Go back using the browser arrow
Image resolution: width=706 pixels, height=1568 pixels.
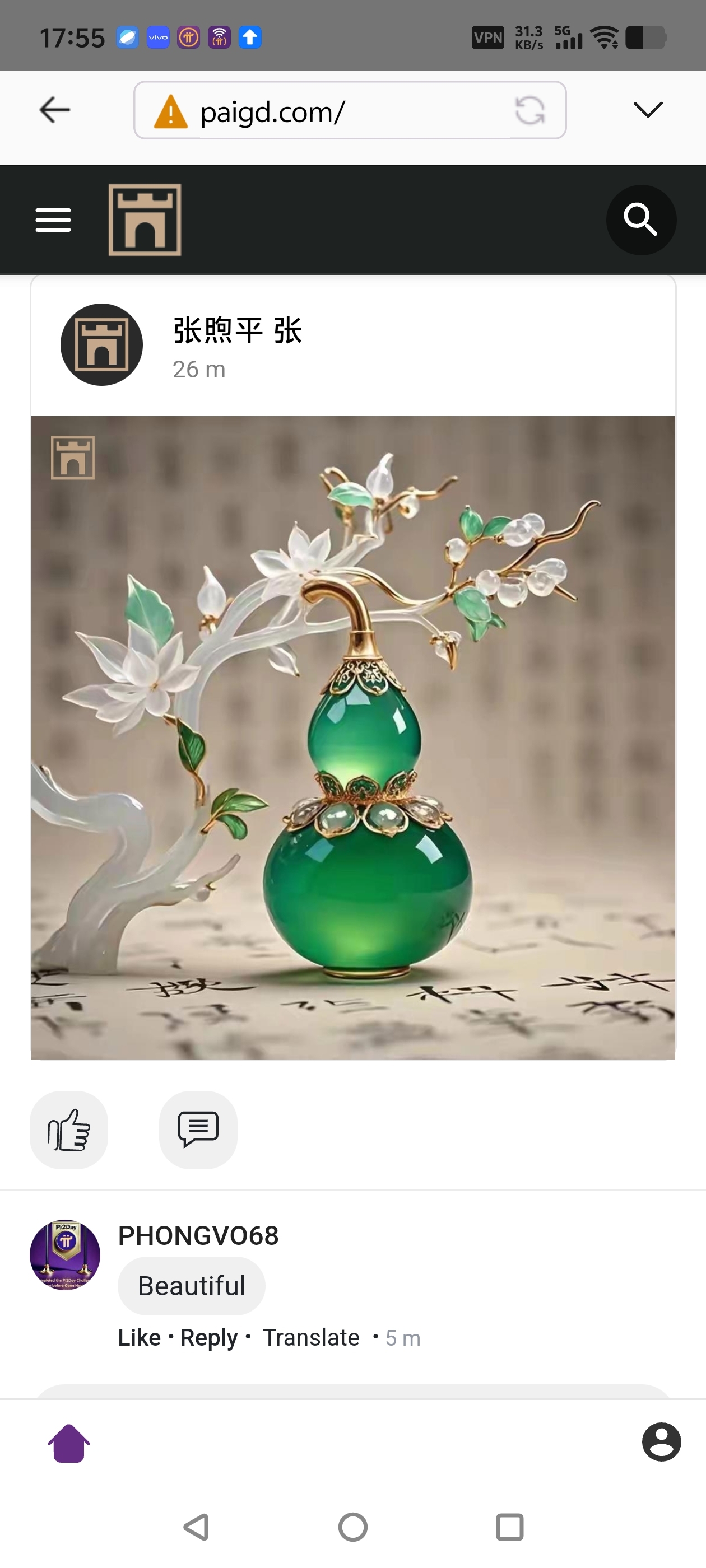55,110
